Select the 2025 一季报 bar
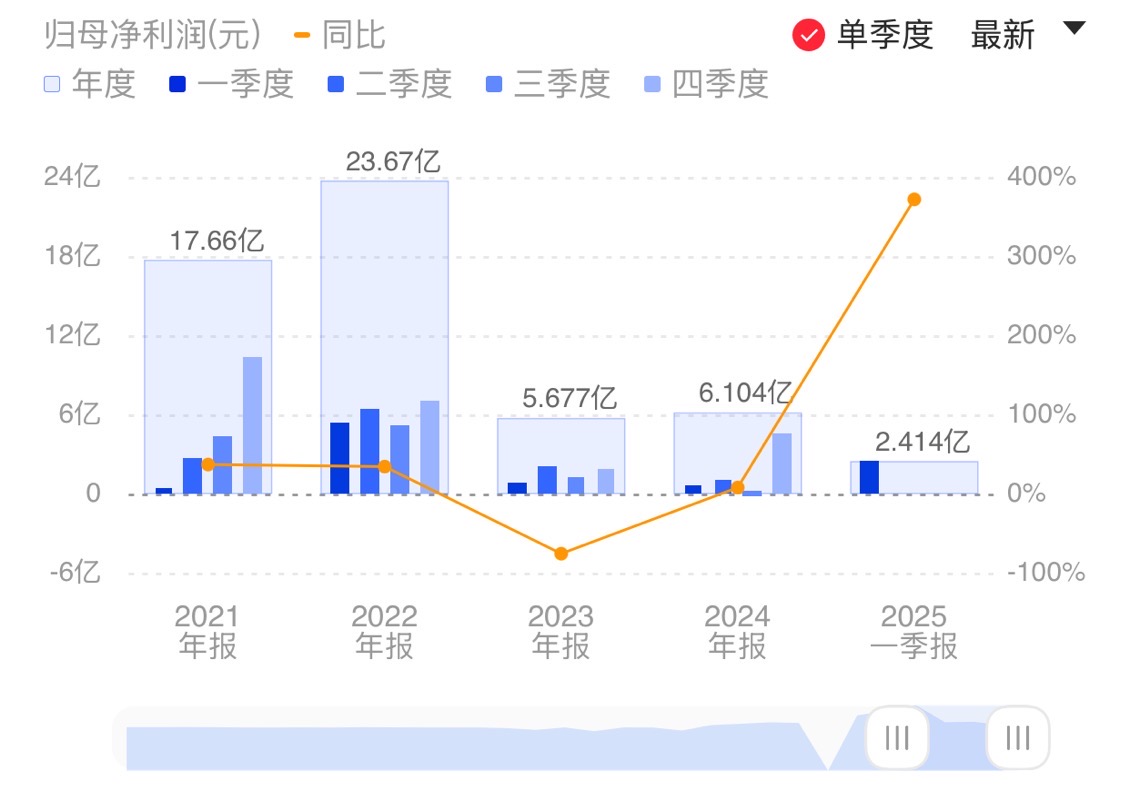Screen dimensions: 1127x800 (x=914, y=477)
